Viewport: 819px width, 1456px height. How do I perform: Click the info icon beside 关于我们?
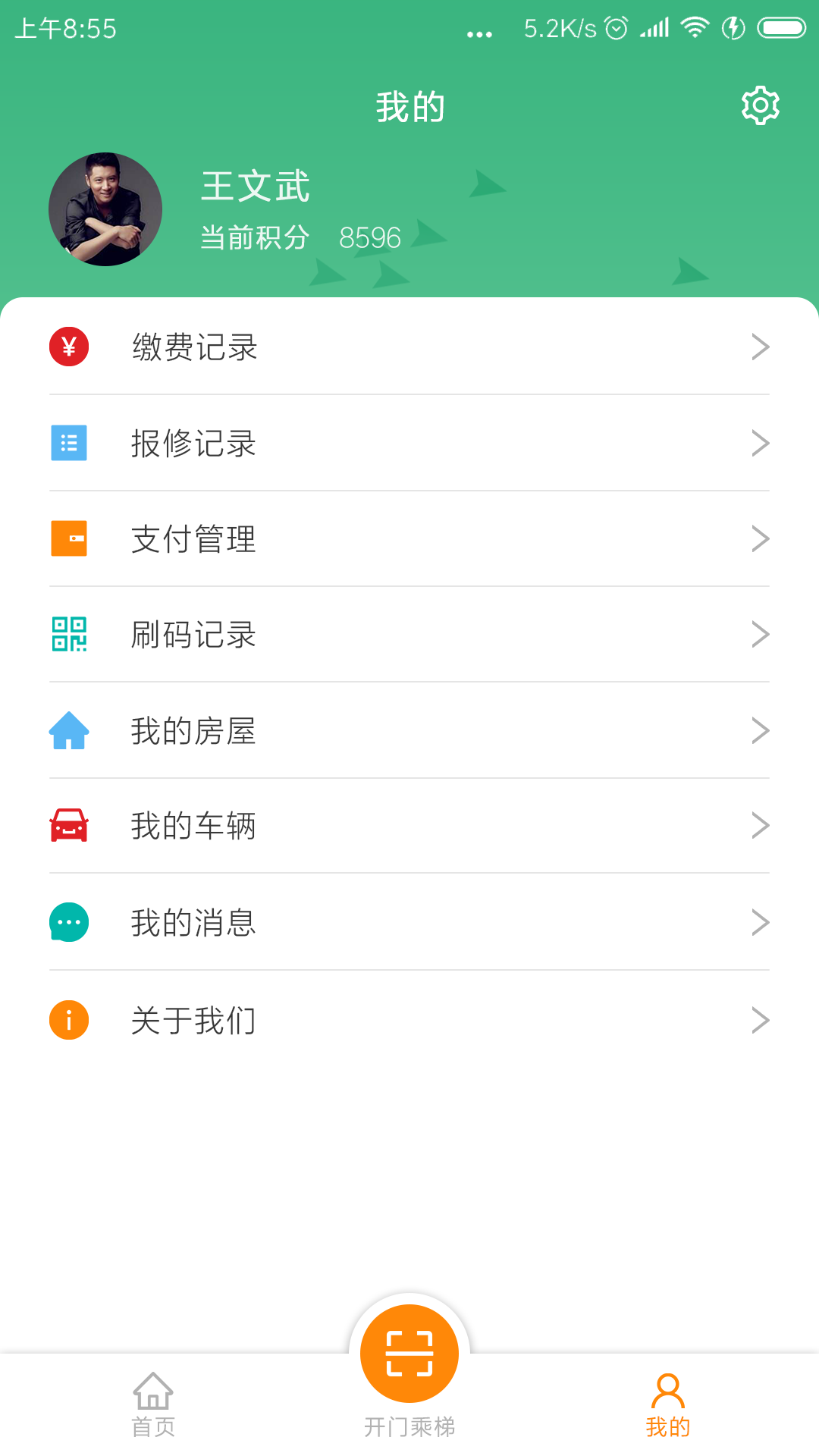tap(69, 1019)
